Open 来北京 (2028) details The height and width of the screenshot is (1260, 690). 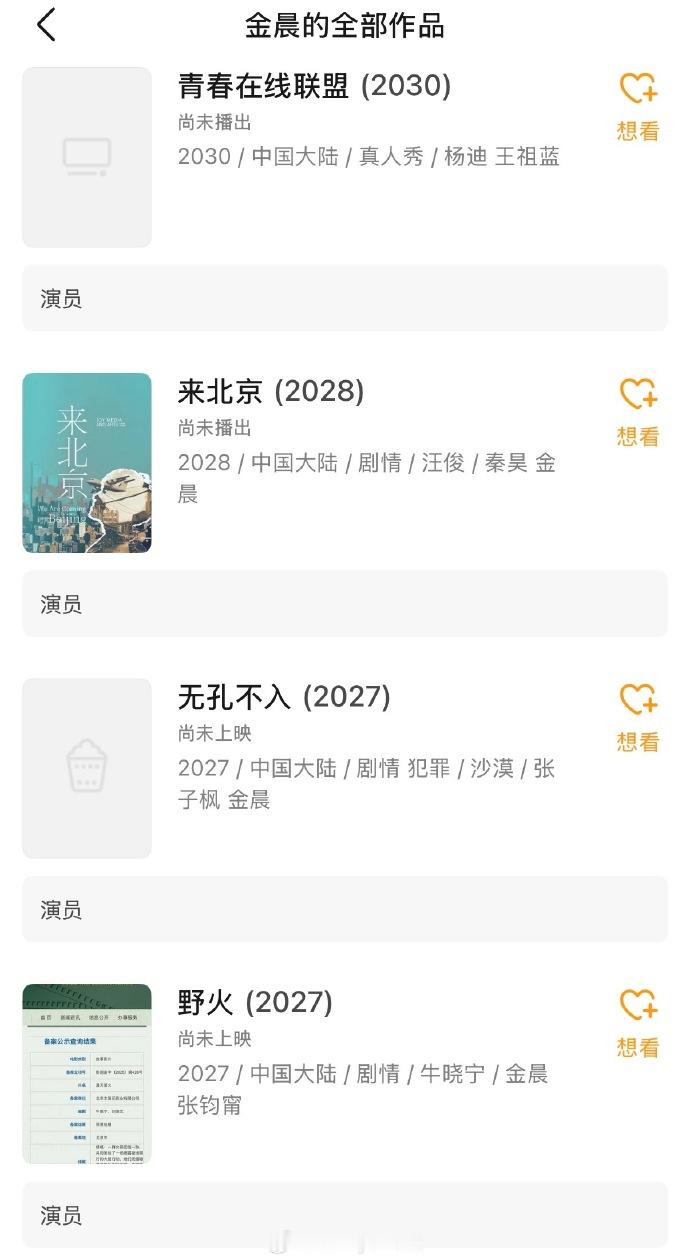coord(271,391)
